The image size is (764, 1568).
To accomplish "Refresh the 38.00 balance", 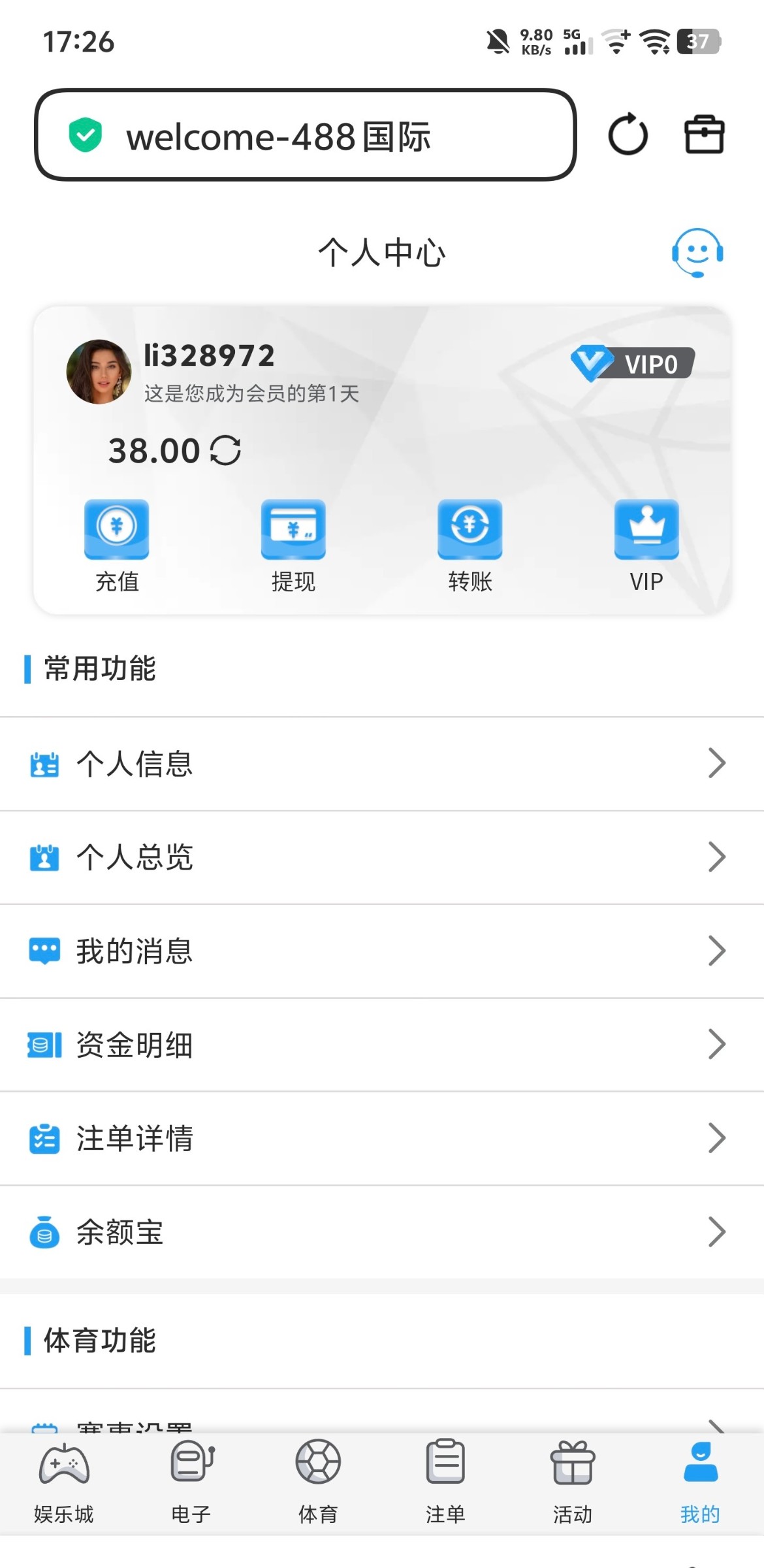I will (x=225, y=451).
